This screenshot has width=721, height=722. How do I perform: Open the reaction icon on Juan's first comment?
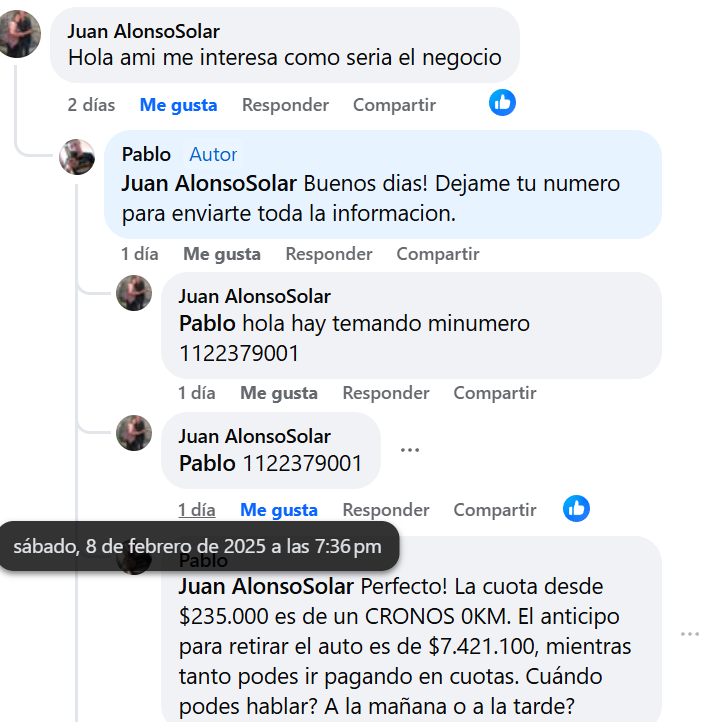click(502, 102)
